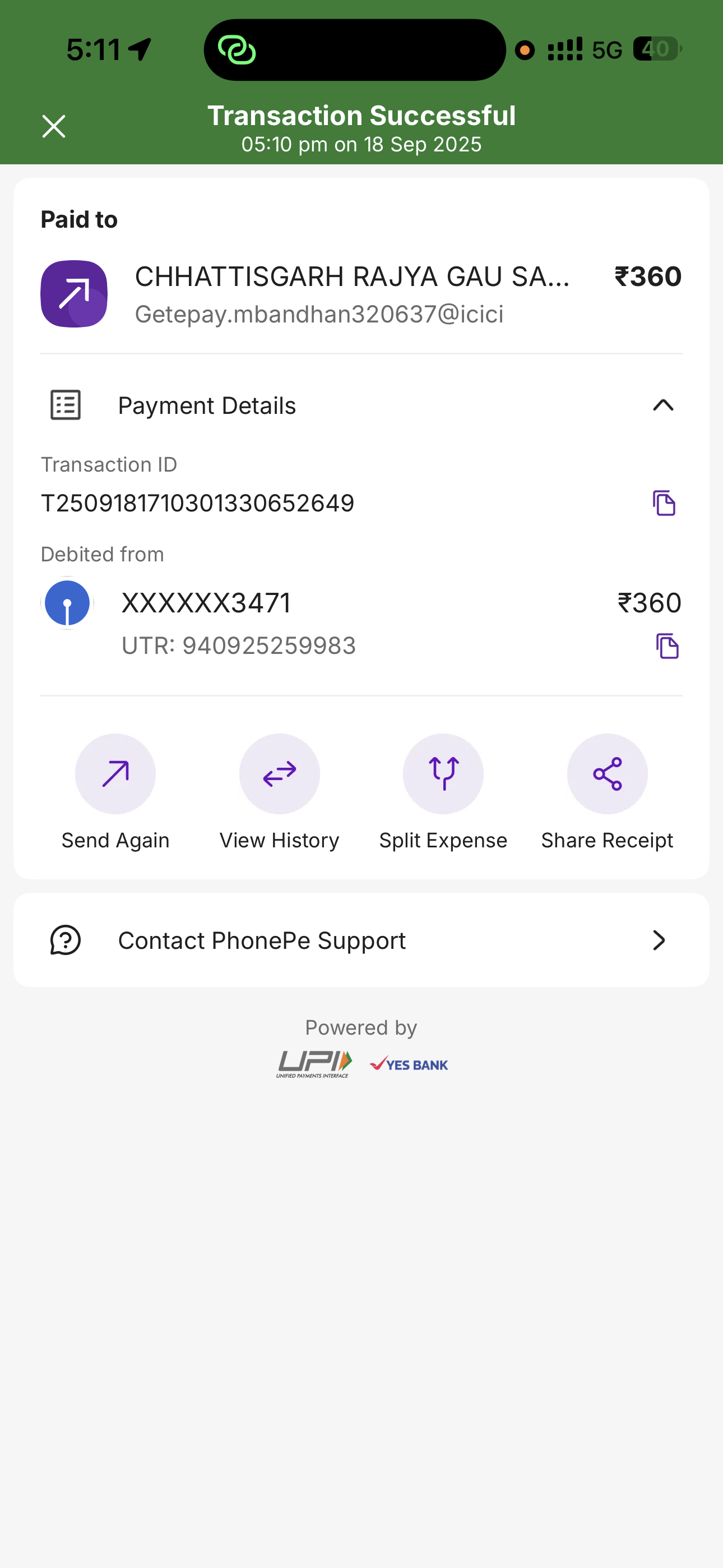Viewport: 723px width, 1568px height.
Task: Copy the UTR number
Action: [x=667, y=646]
